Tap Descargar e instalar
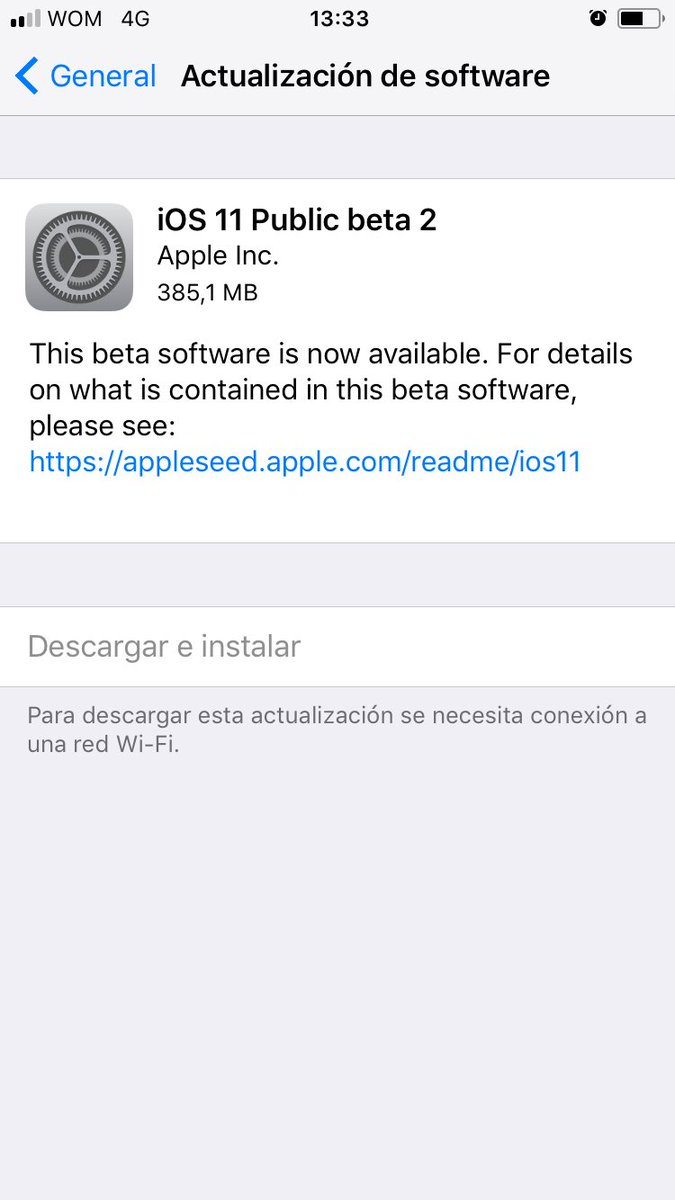The height and width of the screenshot is (1200, 675). (x=165, y=646)
